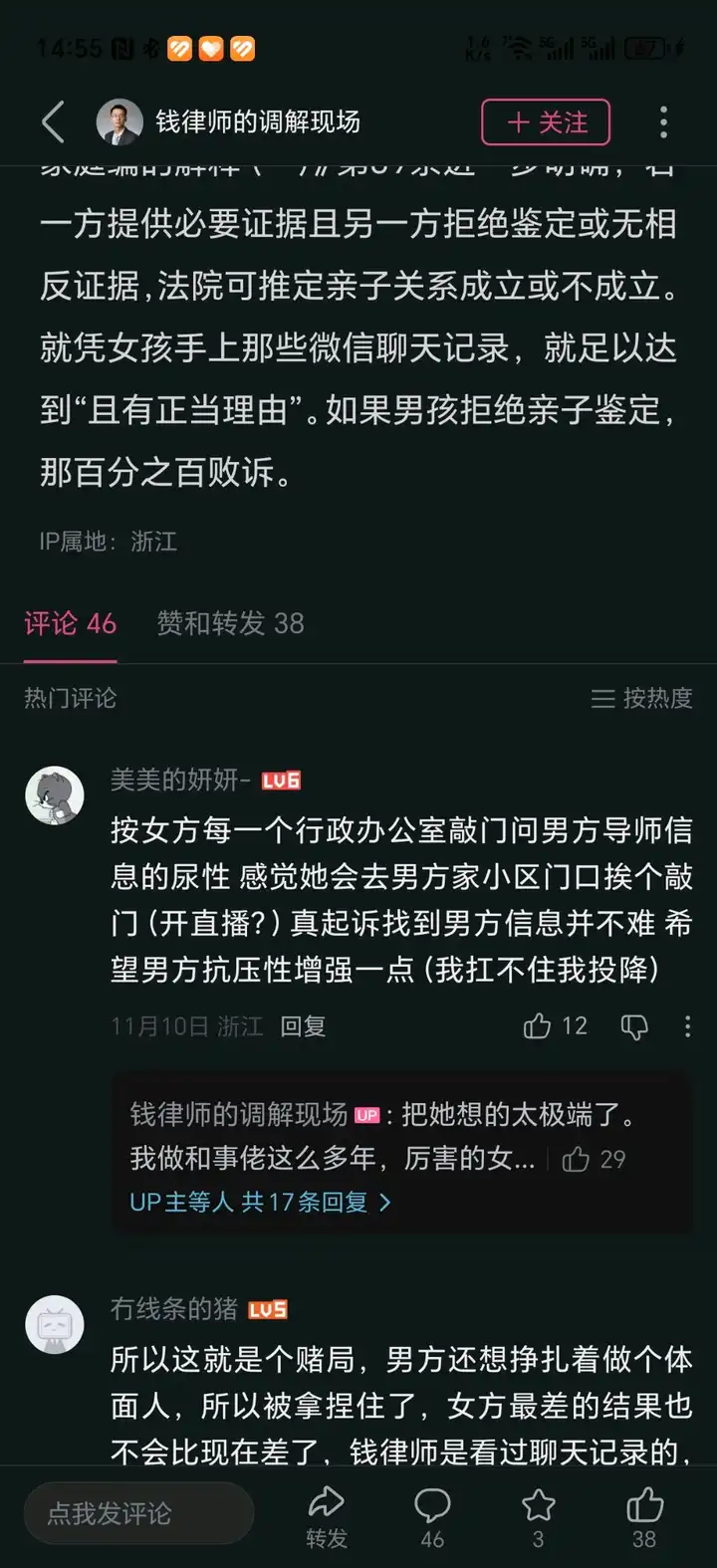717x1568 pixels.
Task: Expand UP主等人 共17条回复
Action: point(261,1202)
